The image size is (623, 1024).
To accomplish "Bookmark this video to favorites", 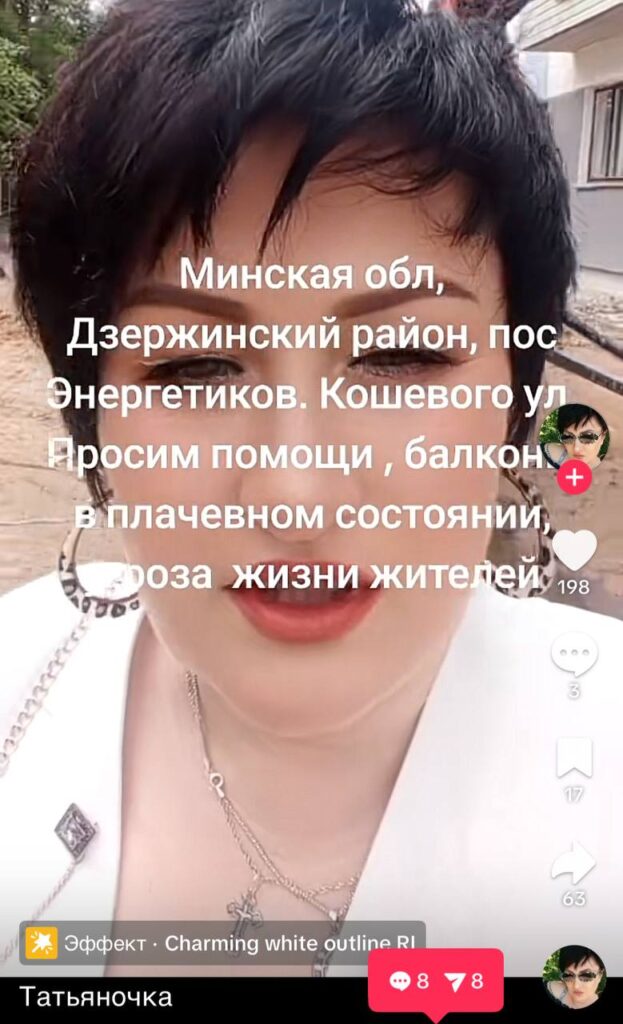I will tap(574, 759).
